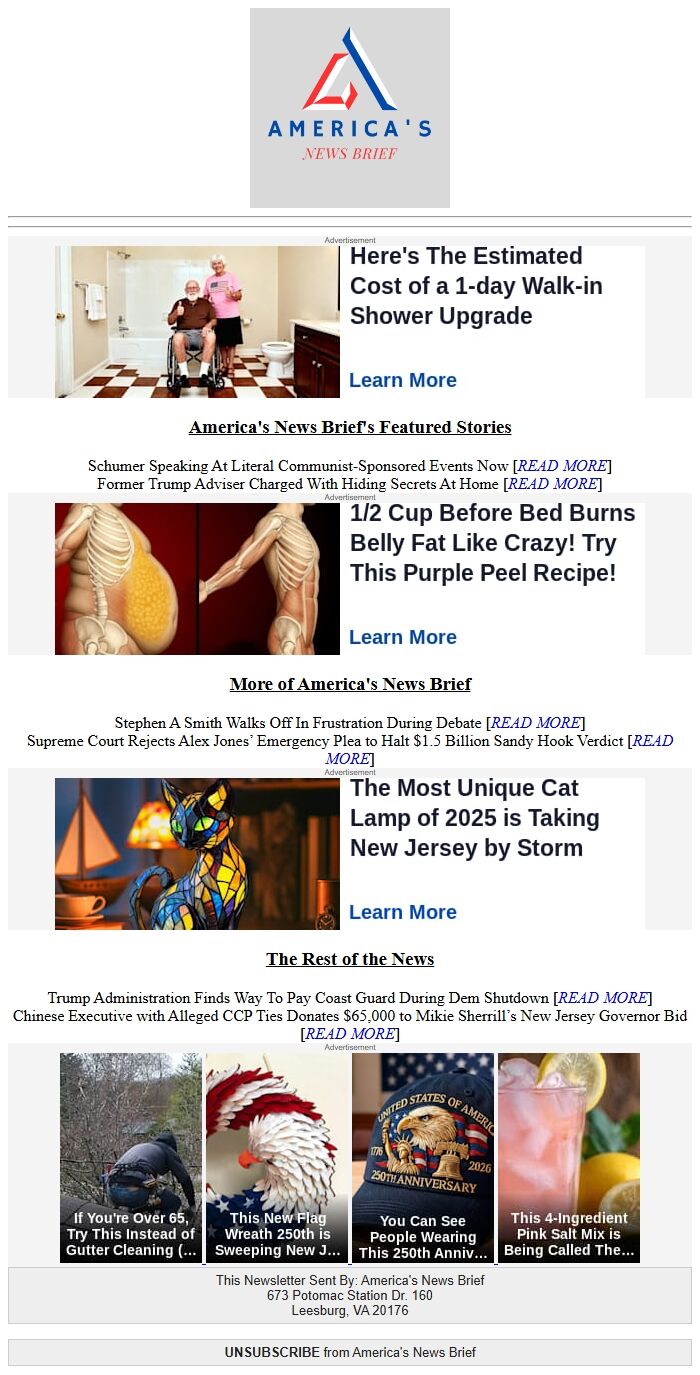Screen dimensions: 700x1375
Task: Open the pink salt mix ad tile
Action: point(569,1157)
